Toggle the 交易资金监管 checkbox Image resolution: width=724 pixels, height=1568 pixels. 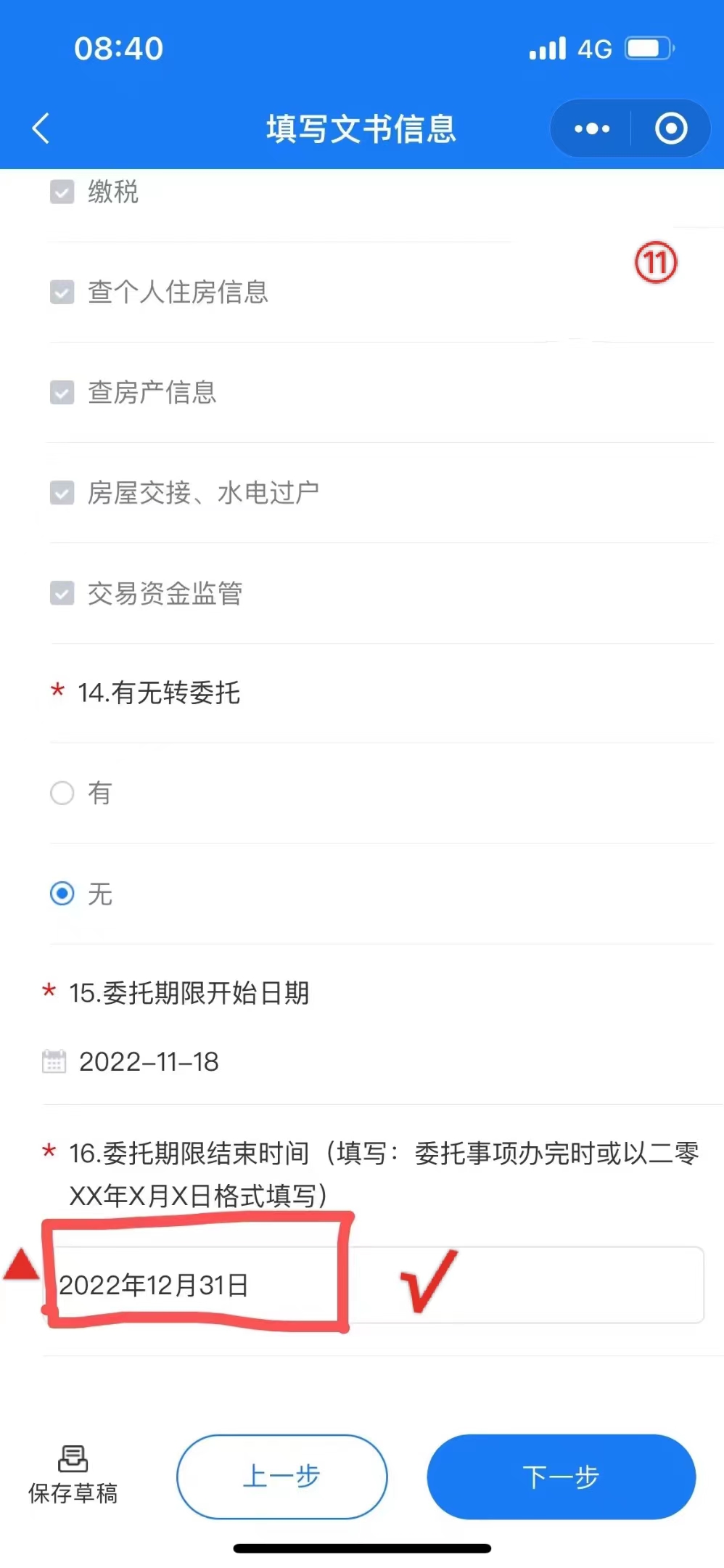(62, 593)
